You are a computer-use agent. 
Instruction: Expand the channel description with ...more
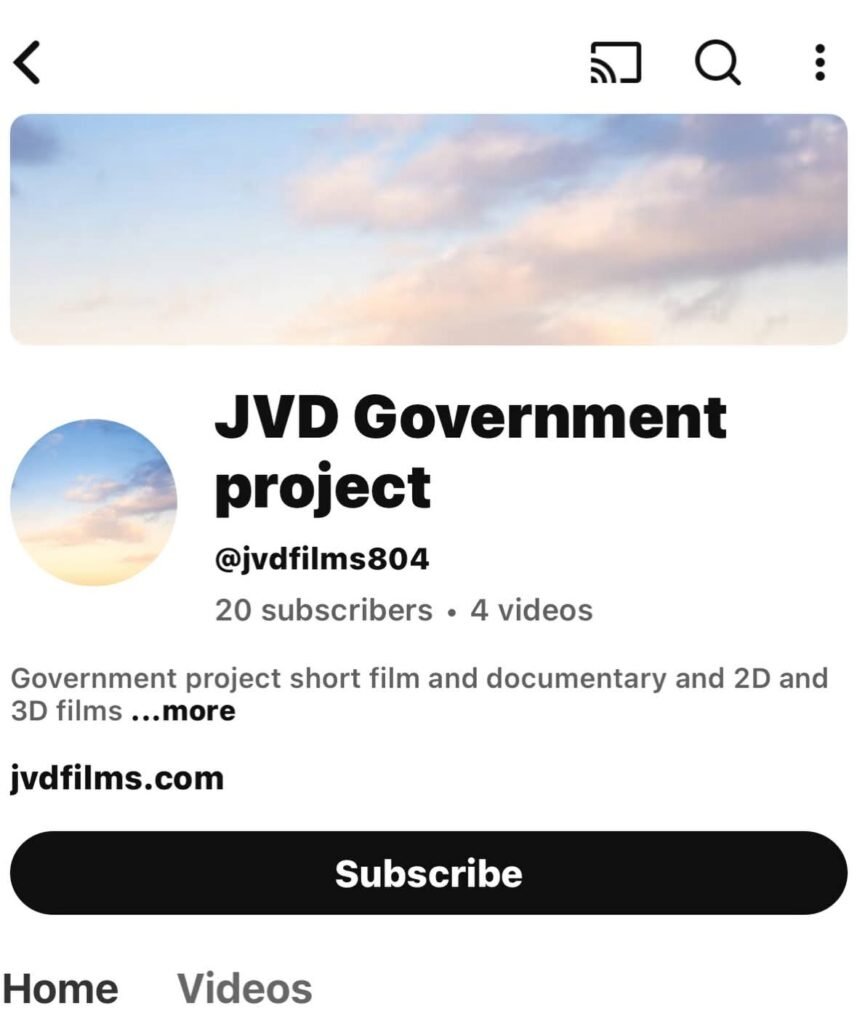184,712
